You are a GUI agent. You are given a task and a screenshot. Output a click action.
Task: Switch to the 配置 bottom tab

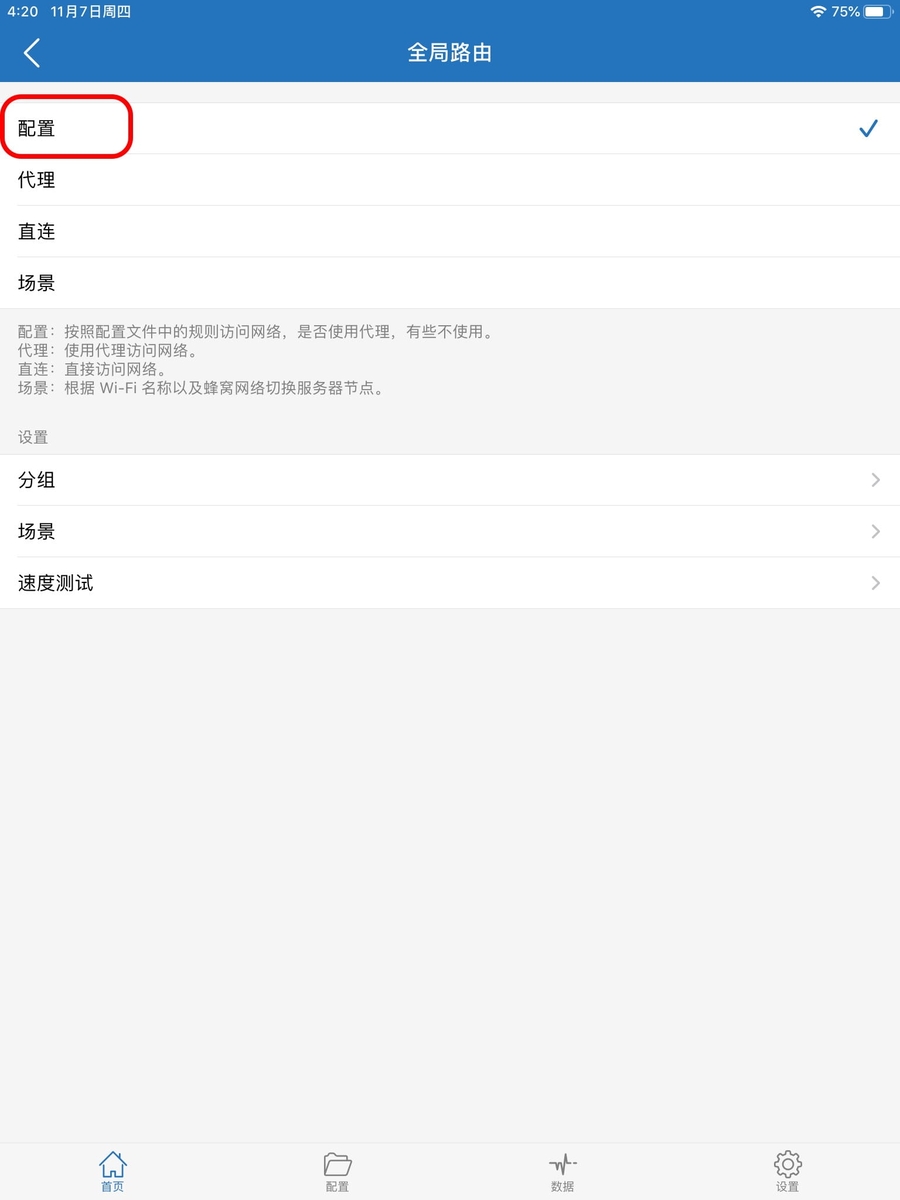338,1171
